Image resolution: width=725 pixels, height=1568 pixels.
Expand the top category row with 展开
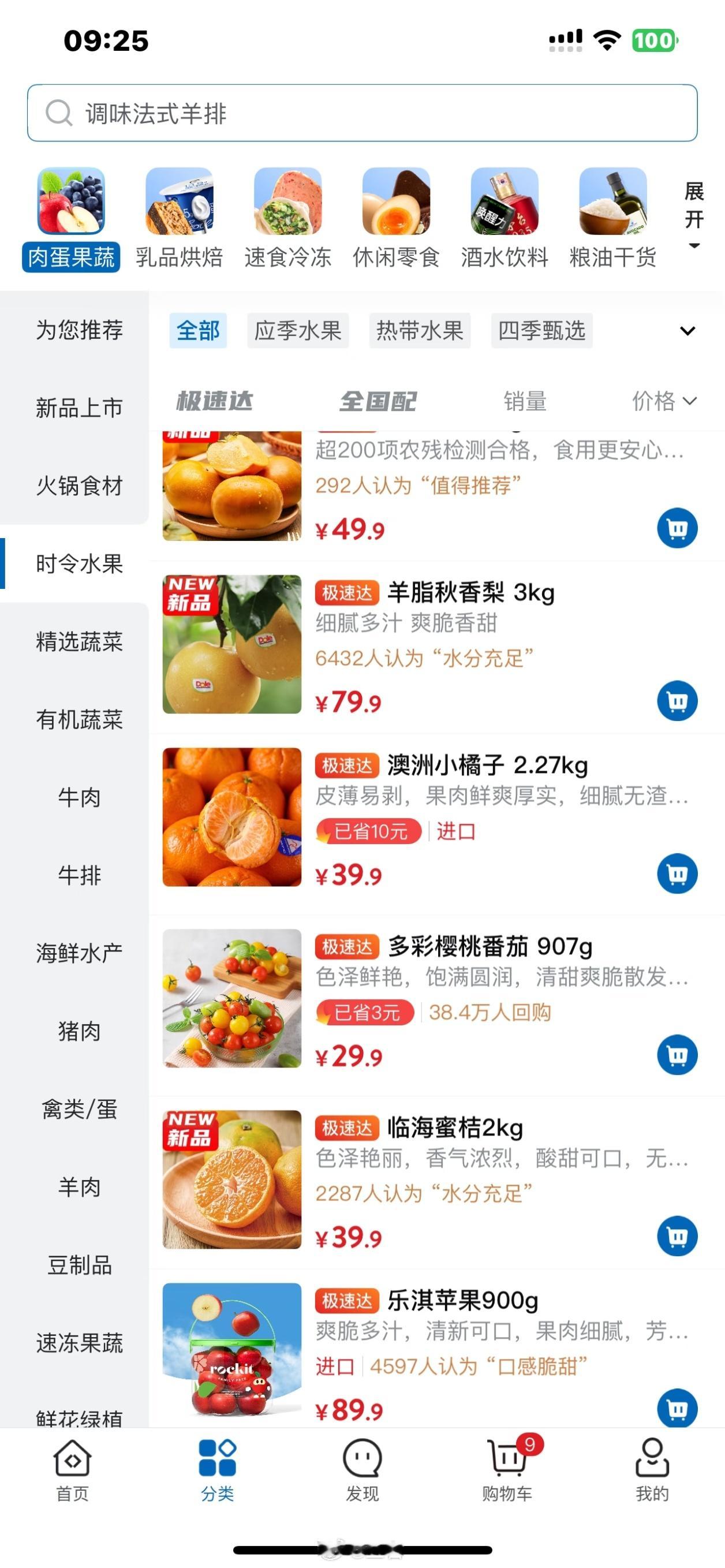[x=693, y=214]
